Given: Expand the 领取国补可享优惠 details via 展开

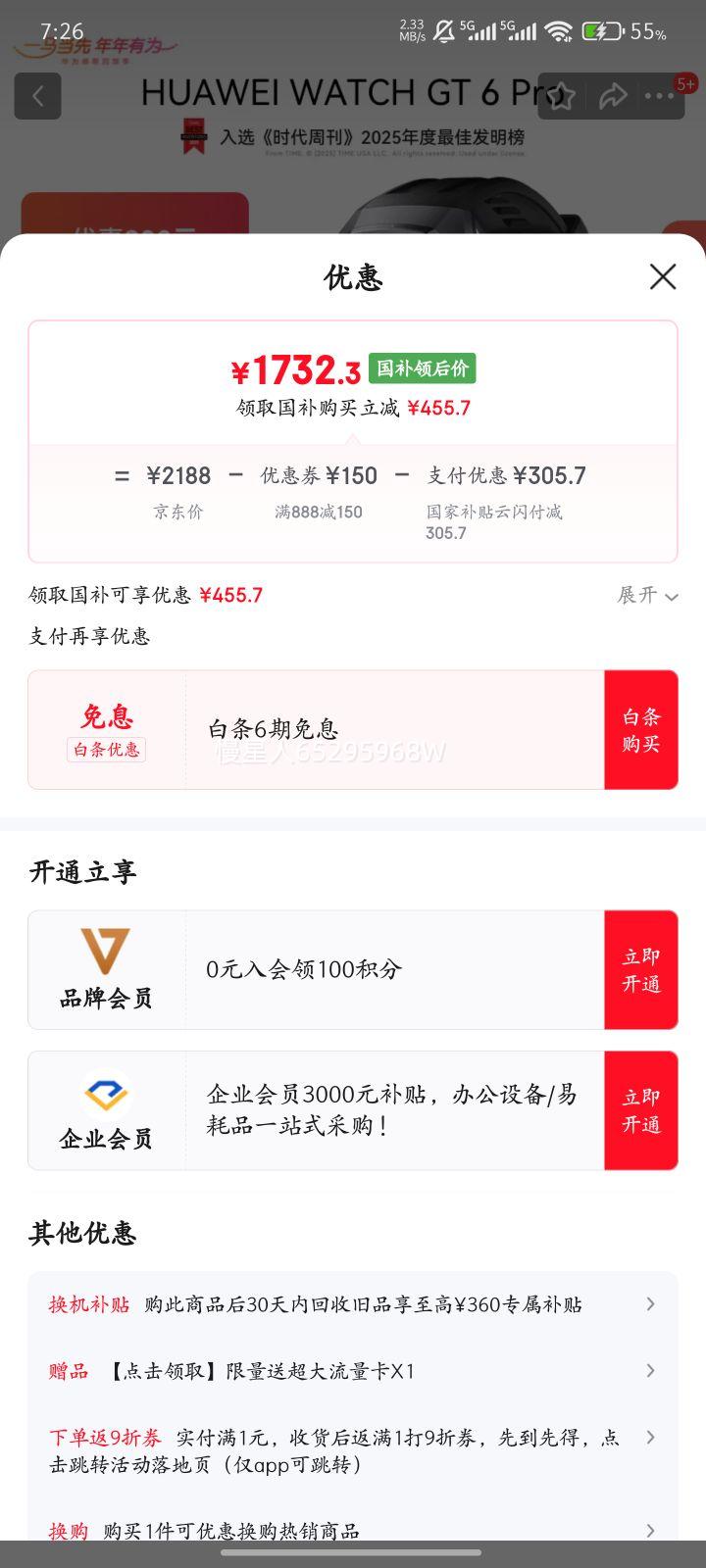Looking at the screenshot, I should point(647,596).
